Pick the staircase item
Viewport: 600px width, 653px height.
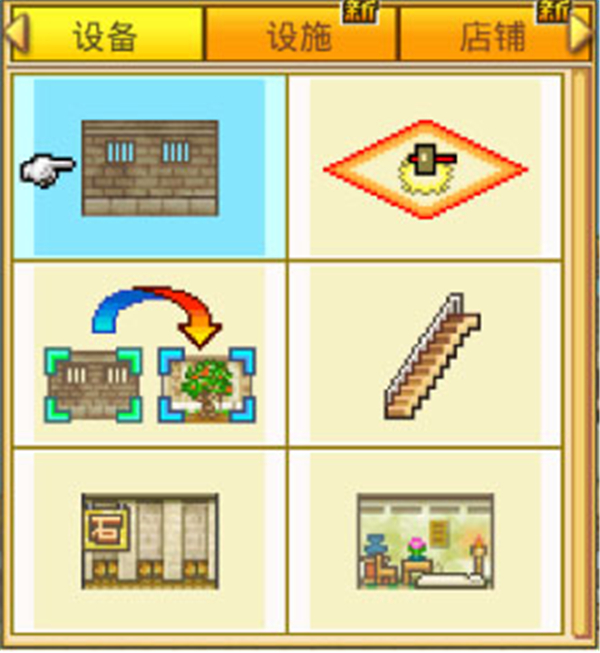point(425,355)
